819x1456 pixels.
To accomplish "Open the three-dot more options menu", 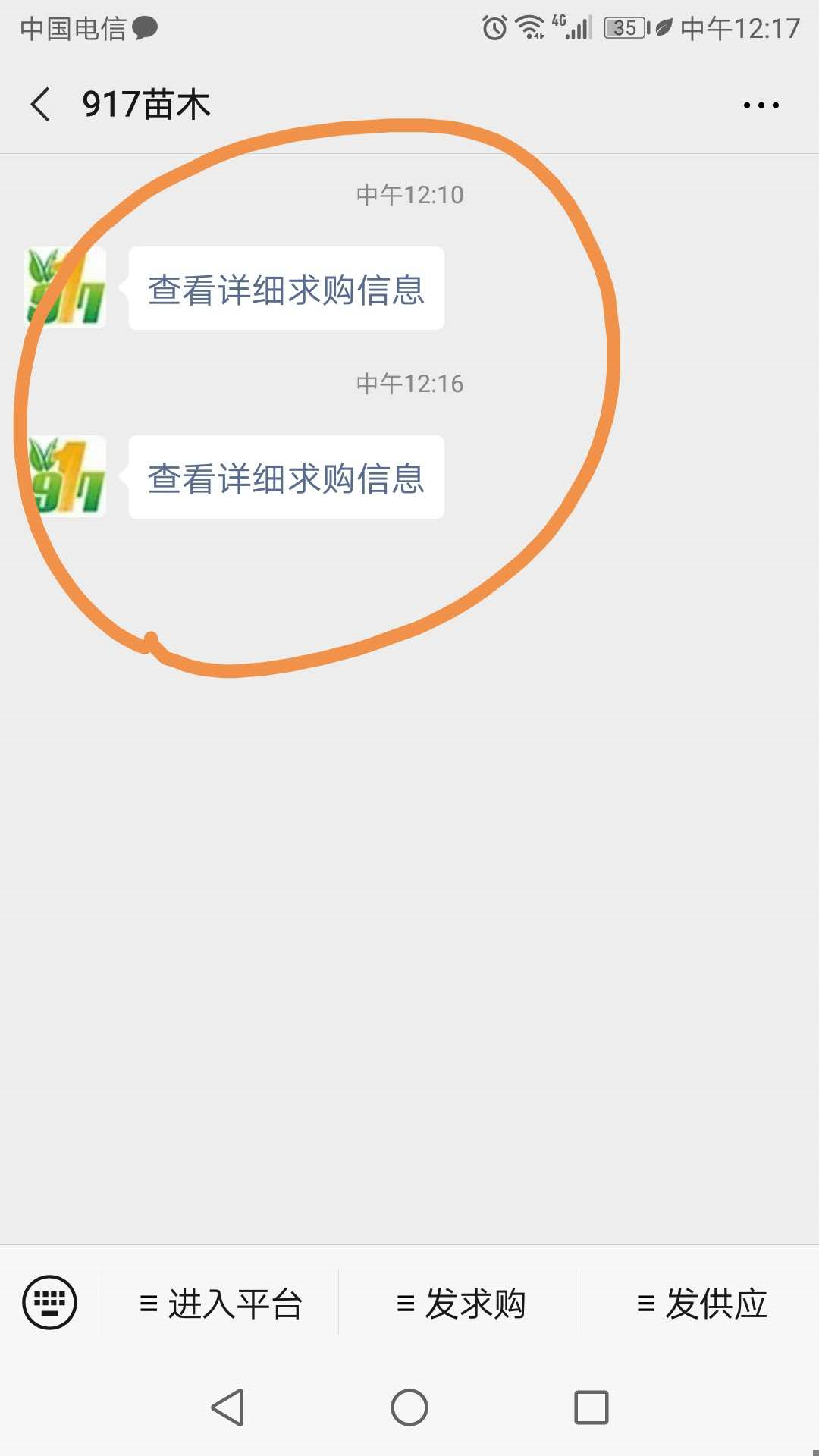I will pos(761,105).
